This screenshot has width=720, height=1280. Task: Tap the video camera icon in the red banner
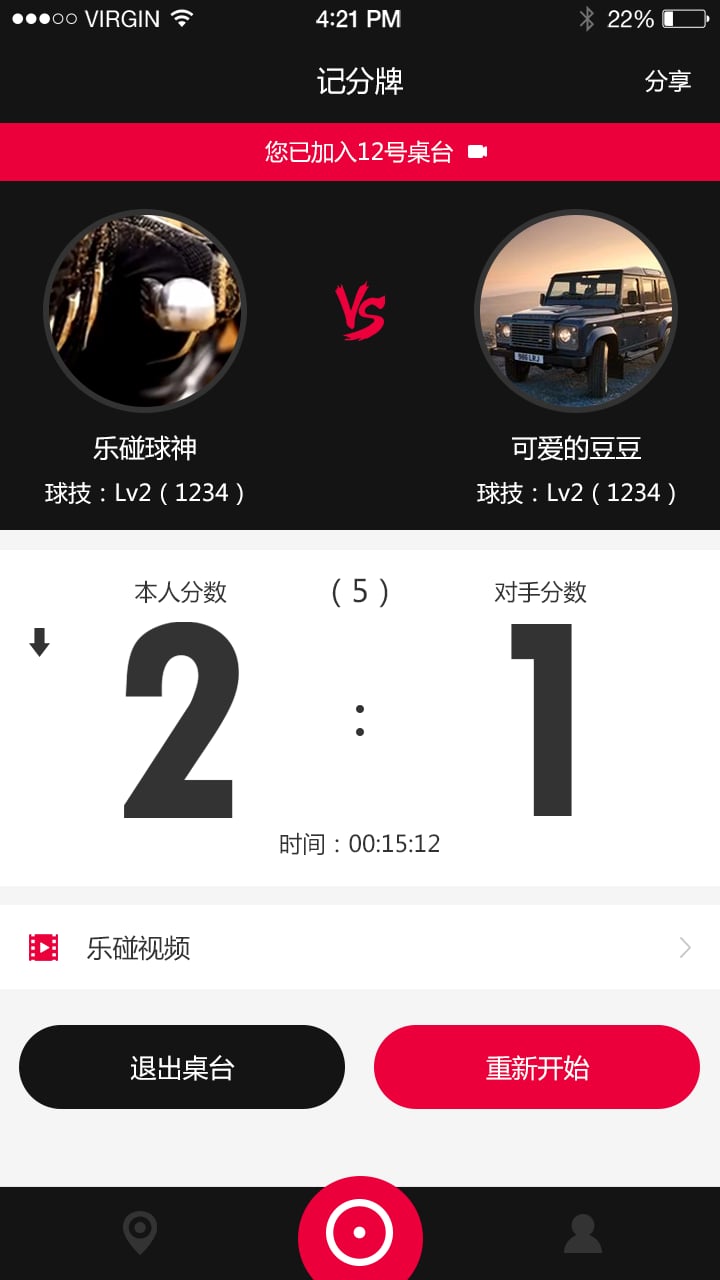click(479, 152)
